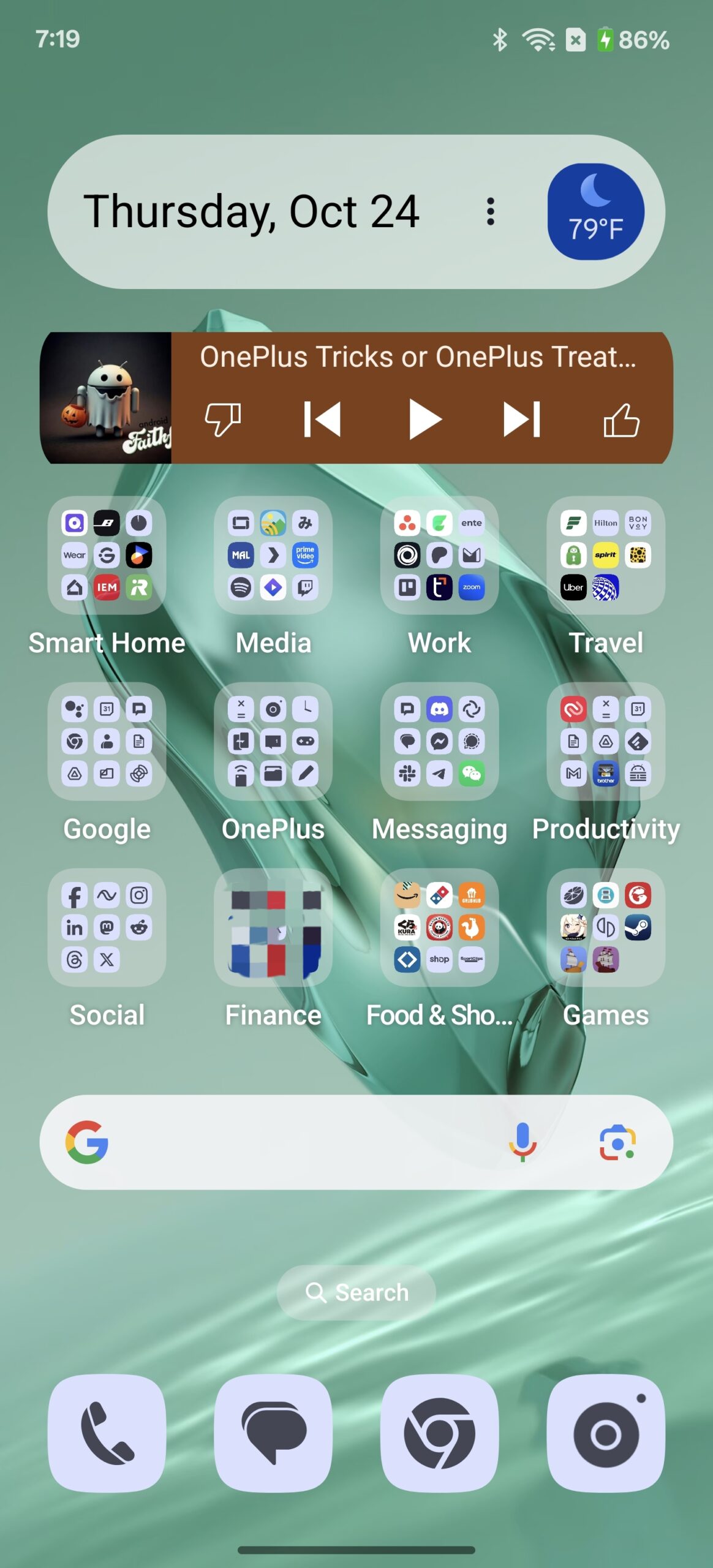Open the 79°F weather widget
The image size is (713, 1568).
[x=595, y=211]
